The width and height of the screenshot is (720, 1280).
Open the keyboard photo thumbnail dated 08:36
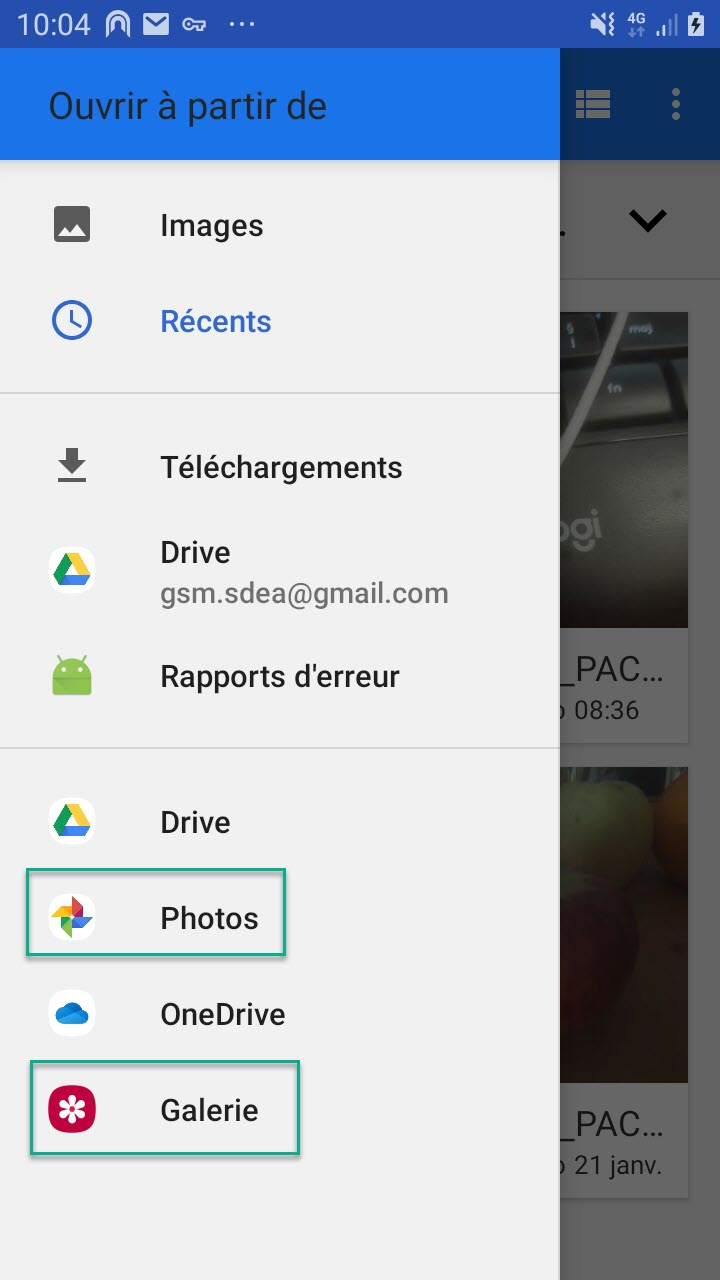tap(624, 527)
